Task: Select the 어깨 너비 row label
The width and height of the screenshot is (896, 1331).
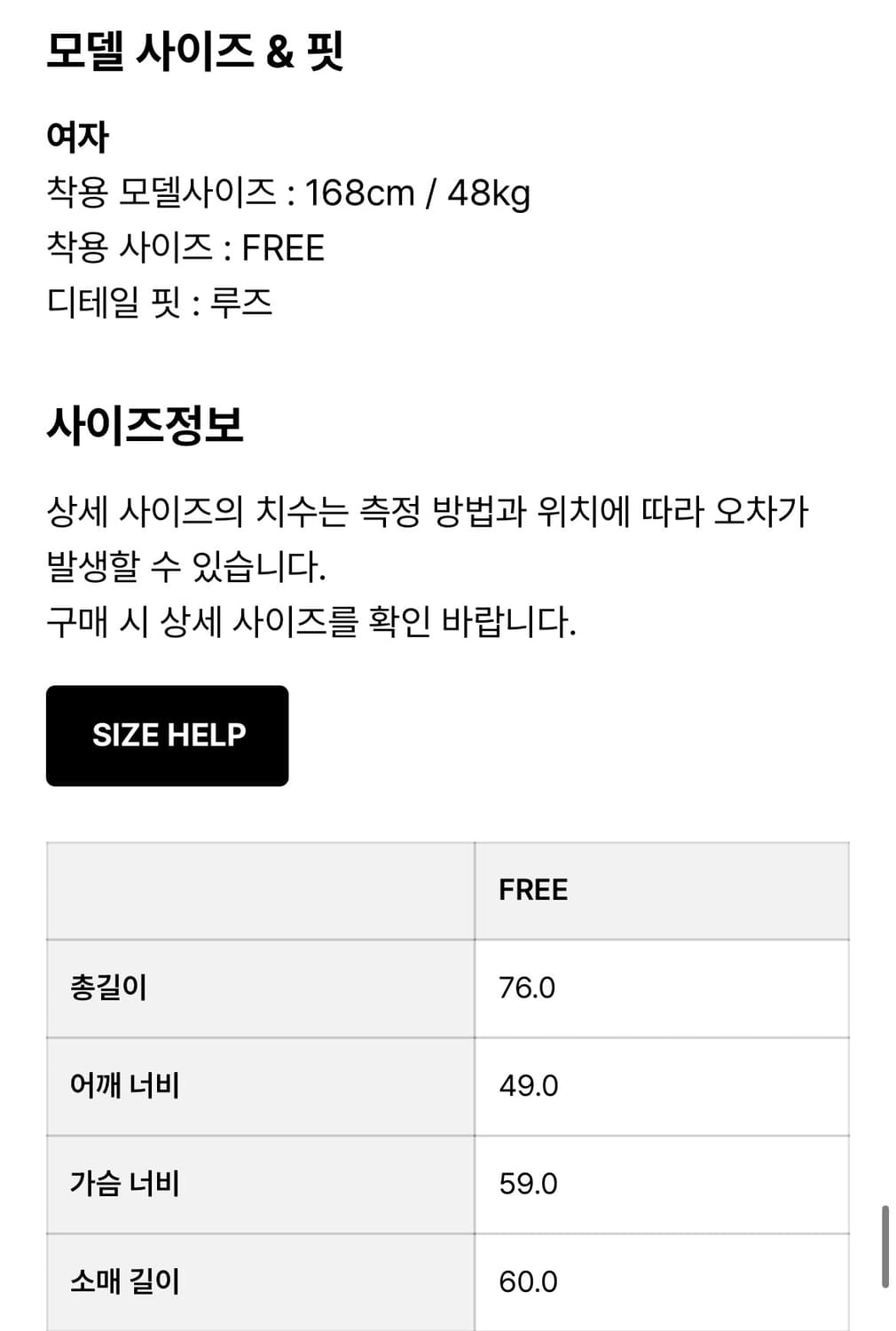Action: click(123, 1084)
